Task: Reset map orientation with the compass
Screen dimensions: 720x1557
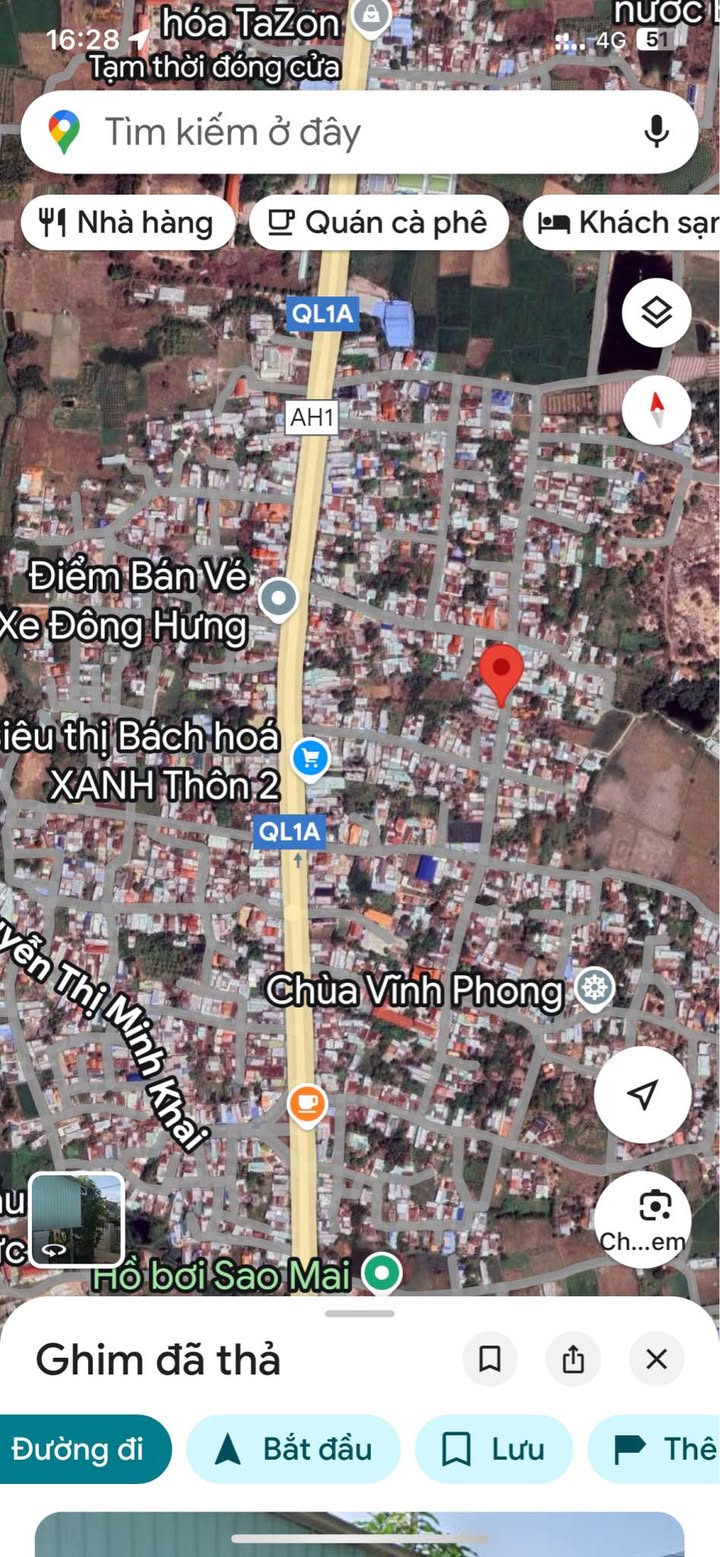Action: [x=656, y=409]
